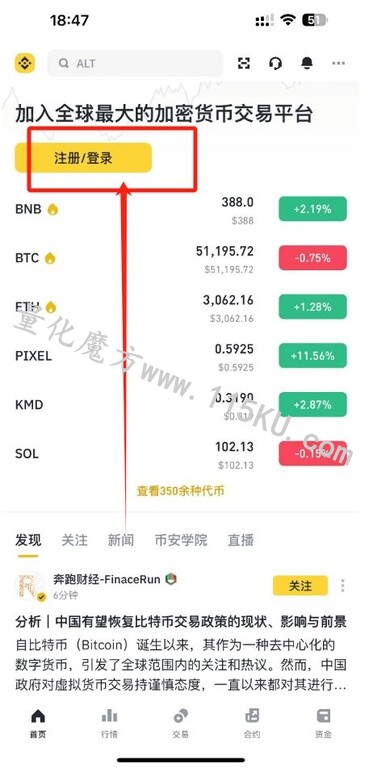
Task: Open the 币安学院 tab
Action: tap(181, 540)
